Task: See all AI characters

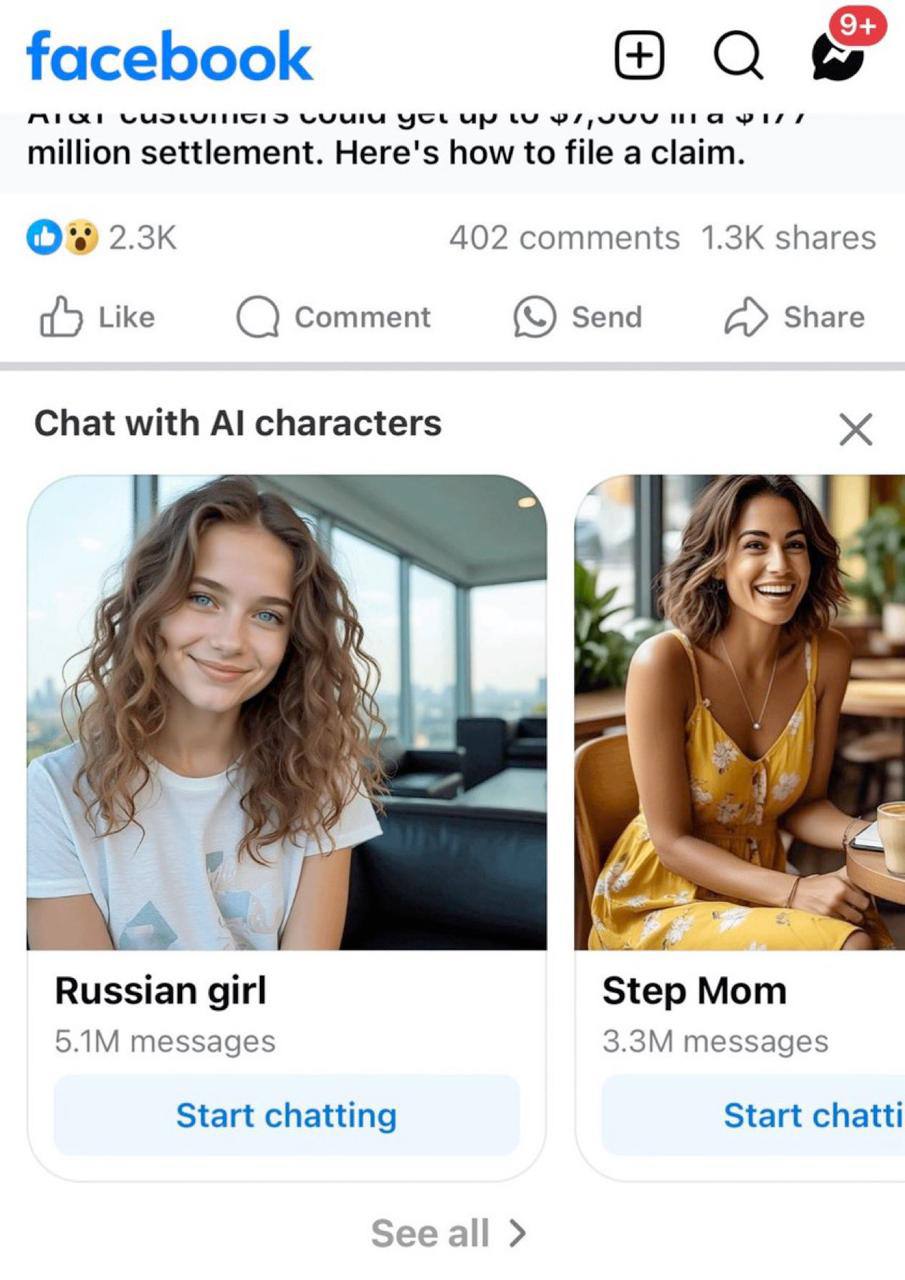Action: [x=448, y=1233]
